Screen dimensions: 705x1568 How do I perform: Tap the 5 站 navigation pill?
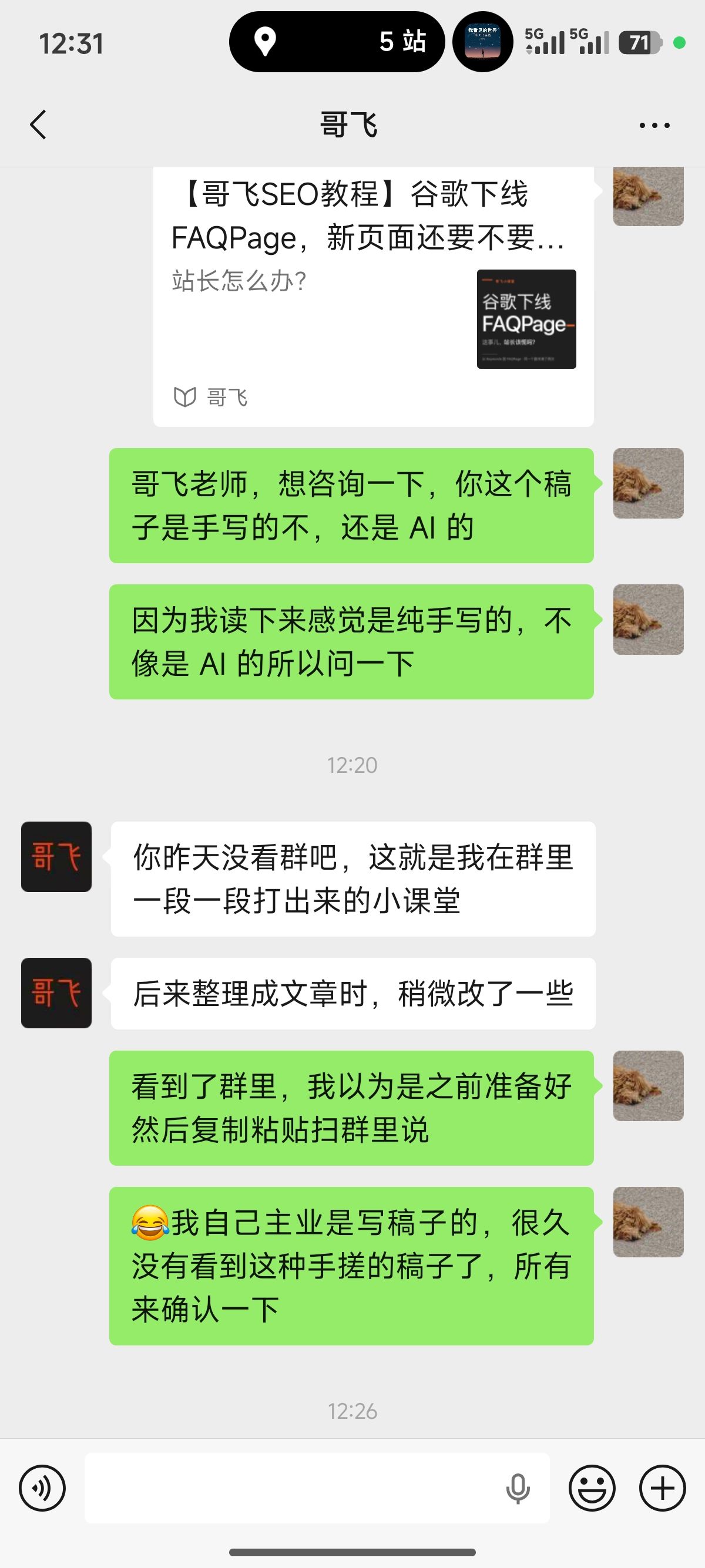click(337, 42)
